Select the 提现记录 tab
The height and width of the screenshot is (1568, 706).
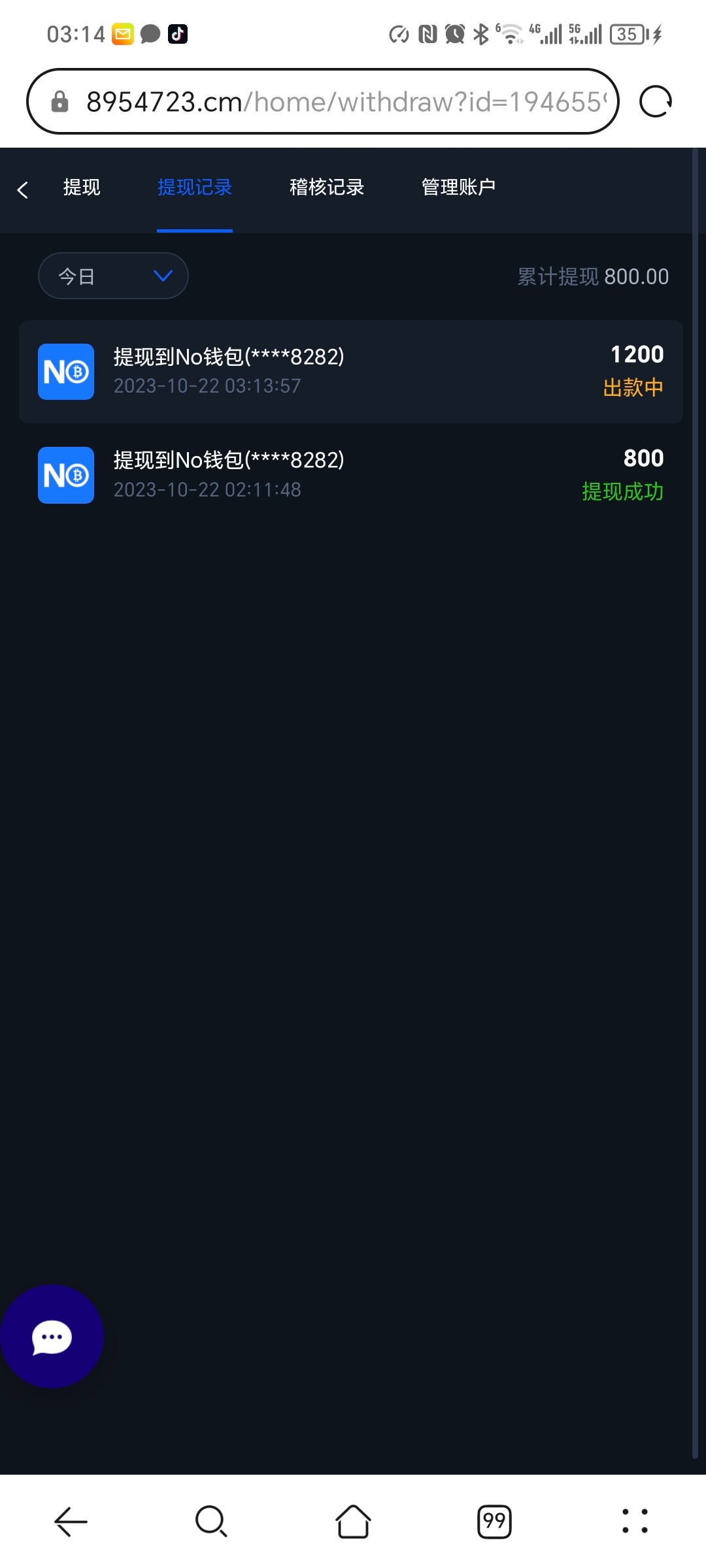tap(195, 188)
